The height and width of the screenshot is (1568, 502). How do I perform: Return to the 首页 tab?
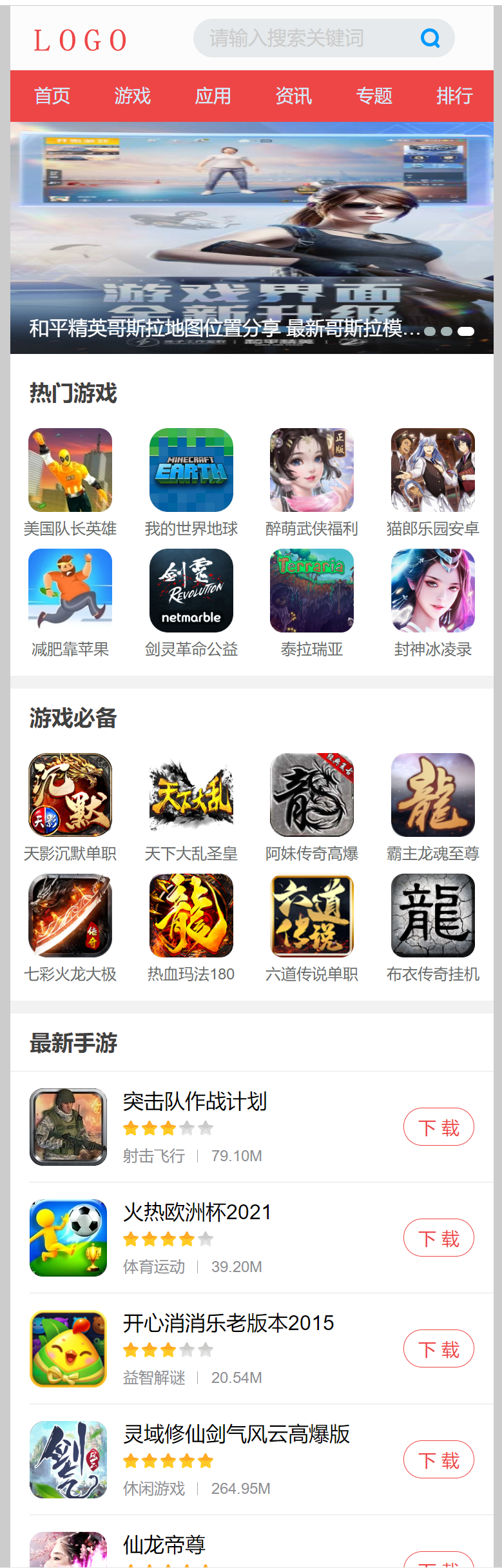click(x=52, y=96)
